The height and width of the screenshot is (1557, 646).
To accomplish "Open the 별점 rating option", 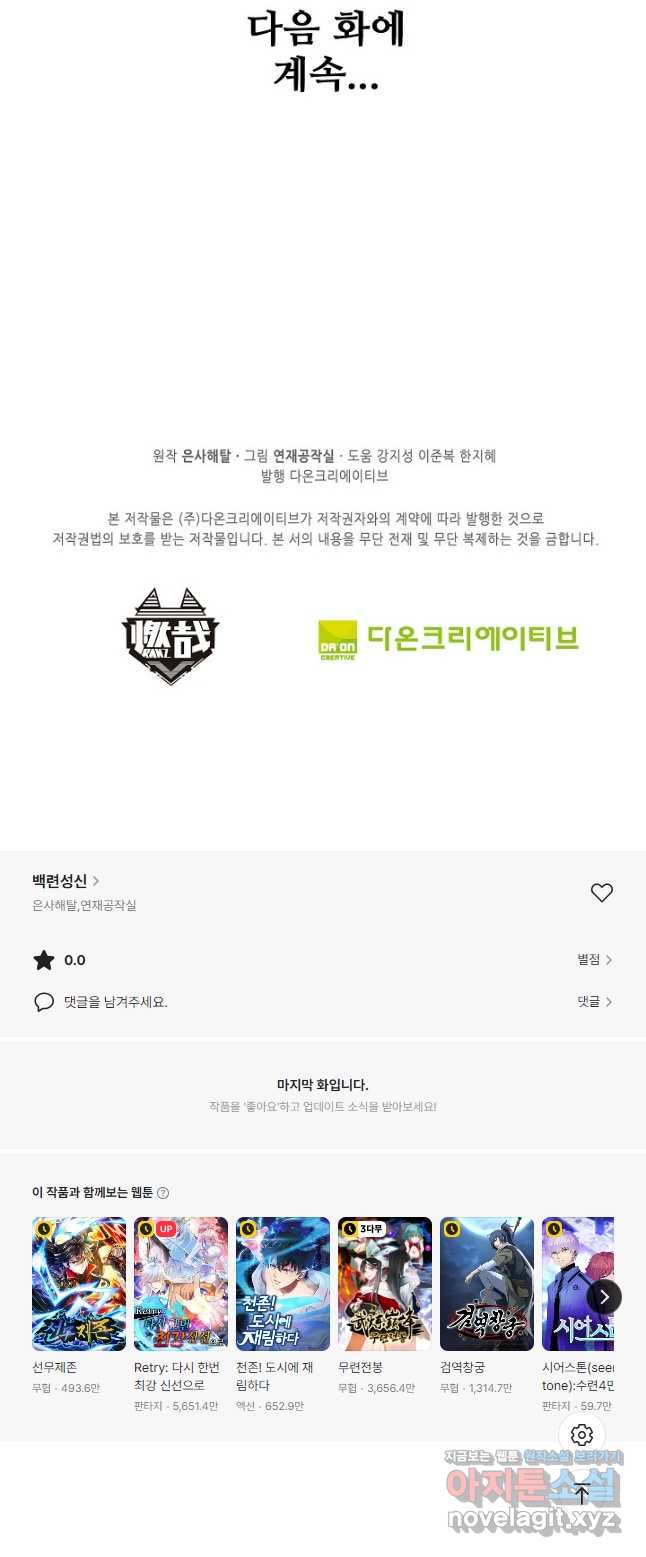I will 594,960.
